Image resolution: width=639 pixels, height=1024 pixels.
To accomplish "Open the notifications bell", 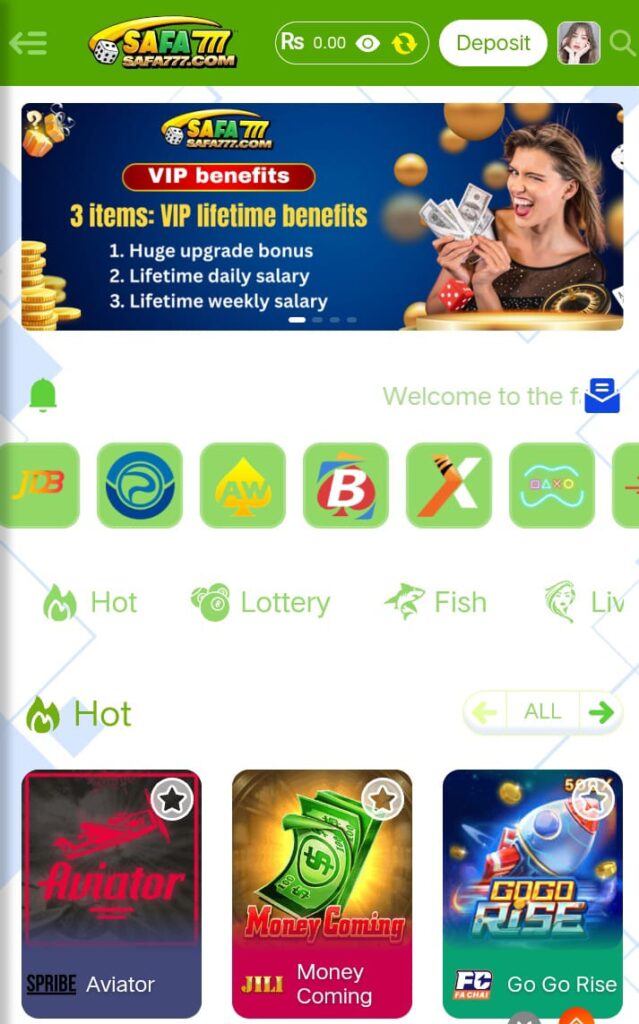I will pos(43,395).
